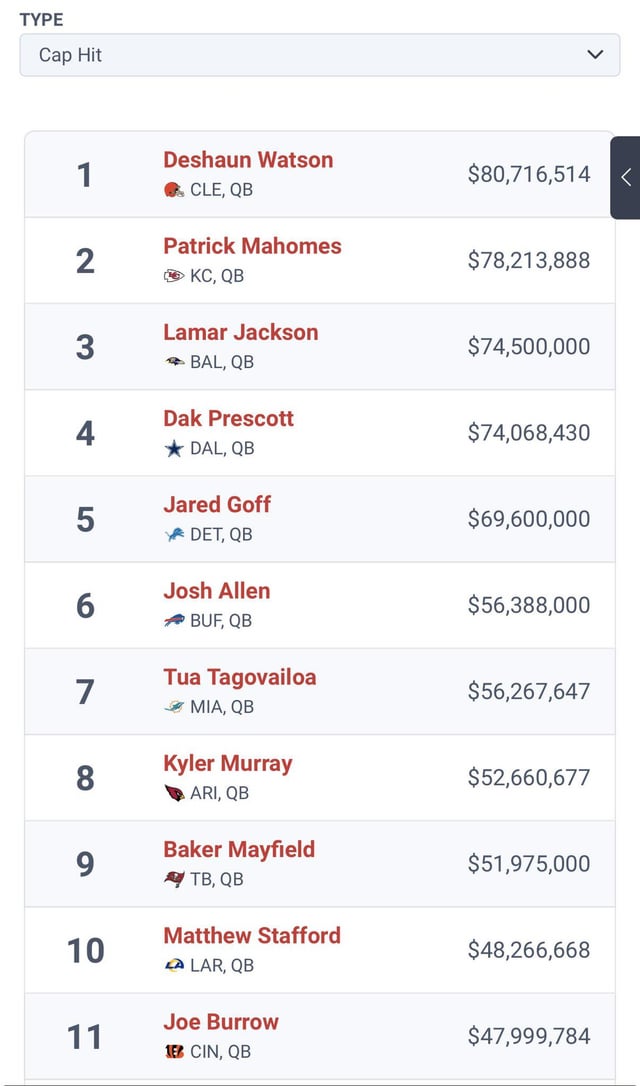Open Matthew Stafford's player page
Image resolution: width=640 pixels, height=1086 pixels.
(x=251, y=935)
